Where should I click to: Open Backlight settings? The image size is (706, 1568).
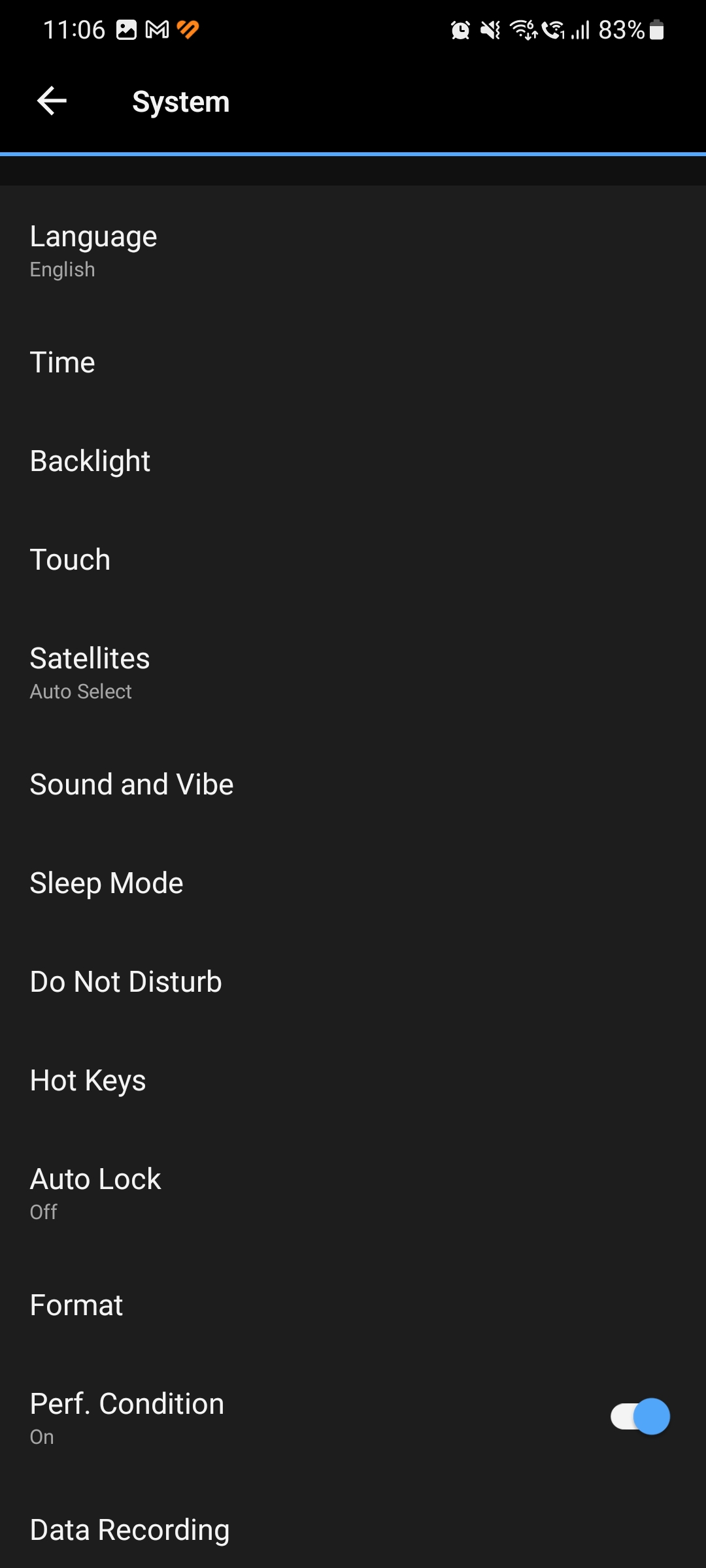tap(353, 461)
